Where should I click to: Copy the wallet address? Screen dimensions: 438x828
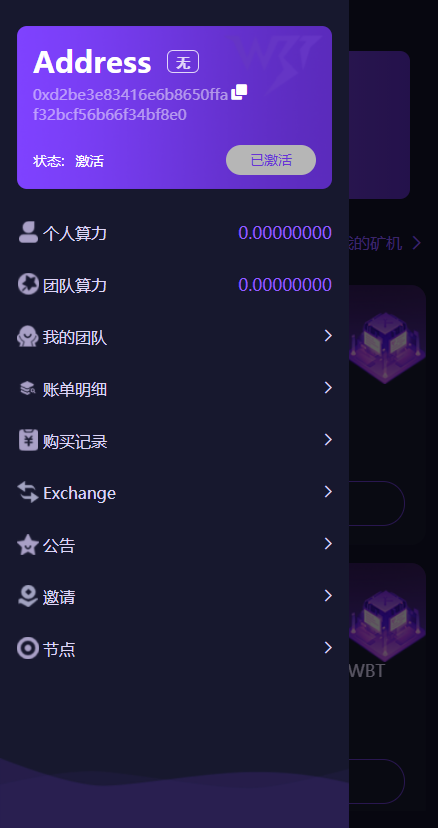tap(239, 92)
